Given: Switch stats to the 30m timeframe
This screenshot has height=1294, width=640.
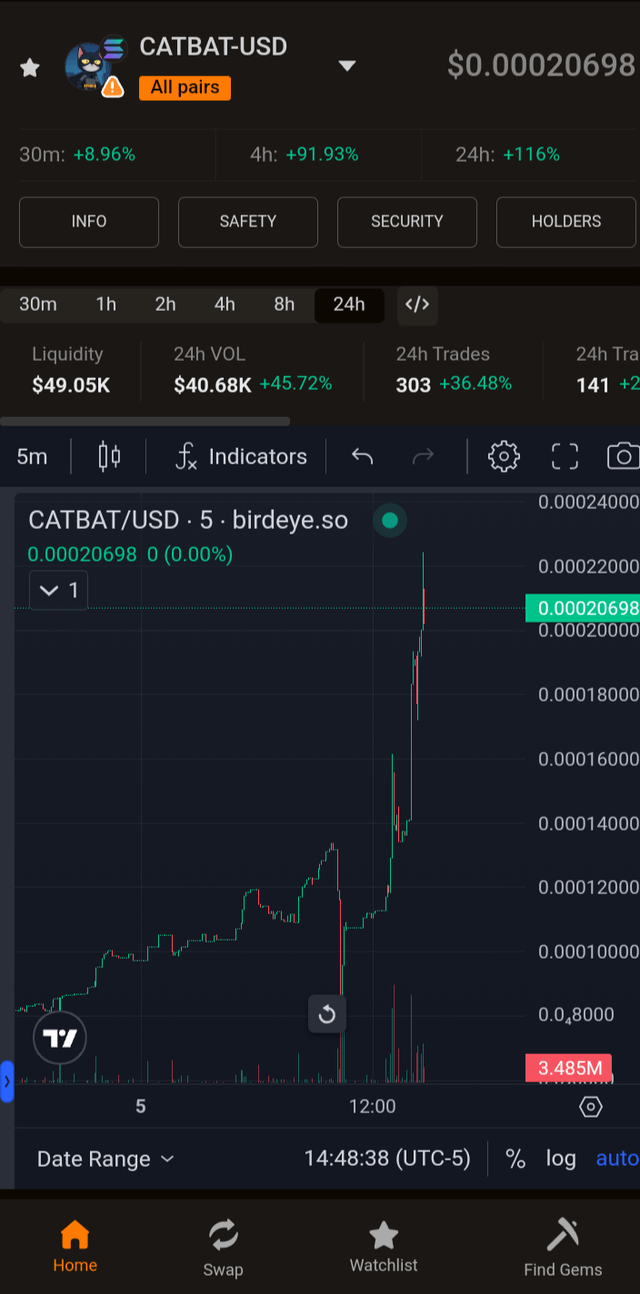Looking at the screenshot, I should pyautogui.click(x=38, y=304).
